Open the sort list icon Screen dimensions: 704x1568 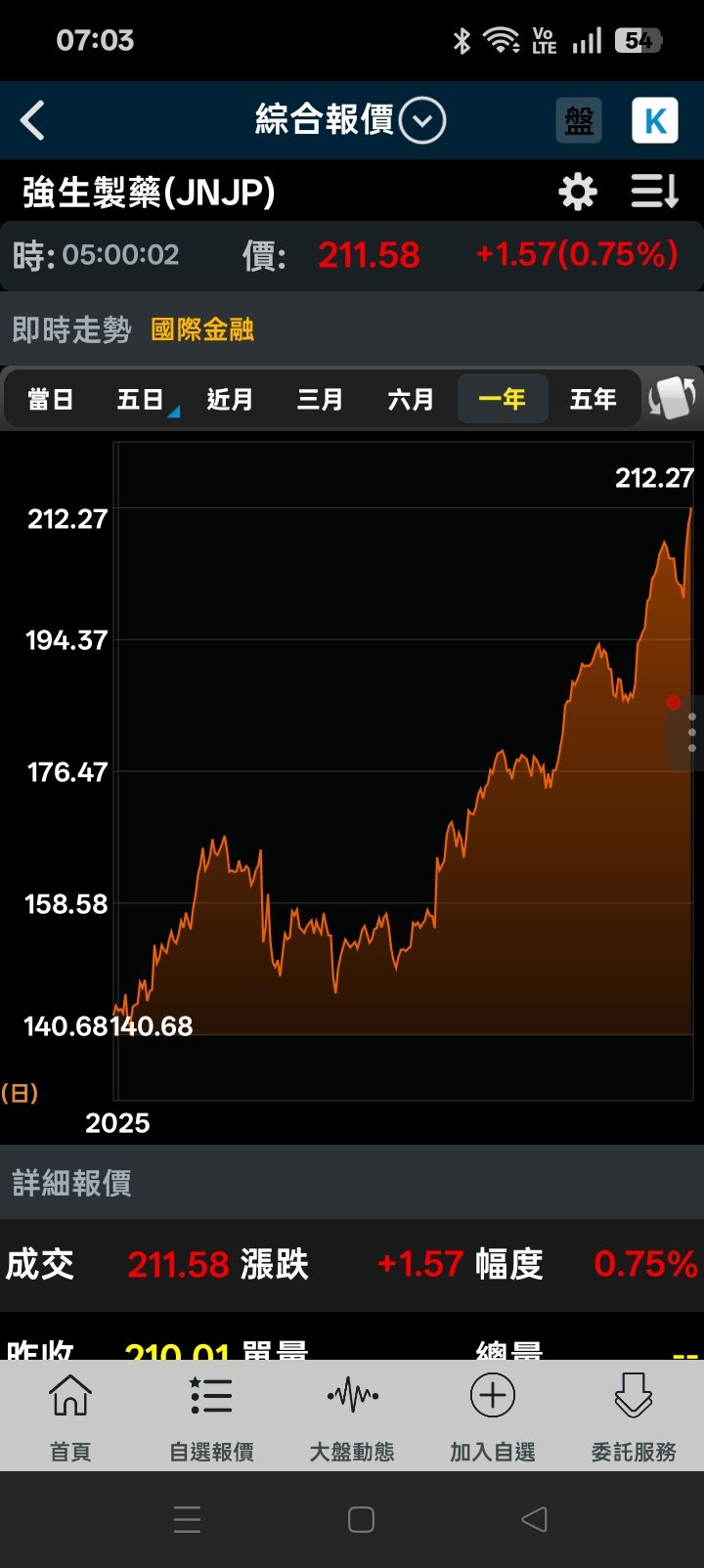(654, 192)
